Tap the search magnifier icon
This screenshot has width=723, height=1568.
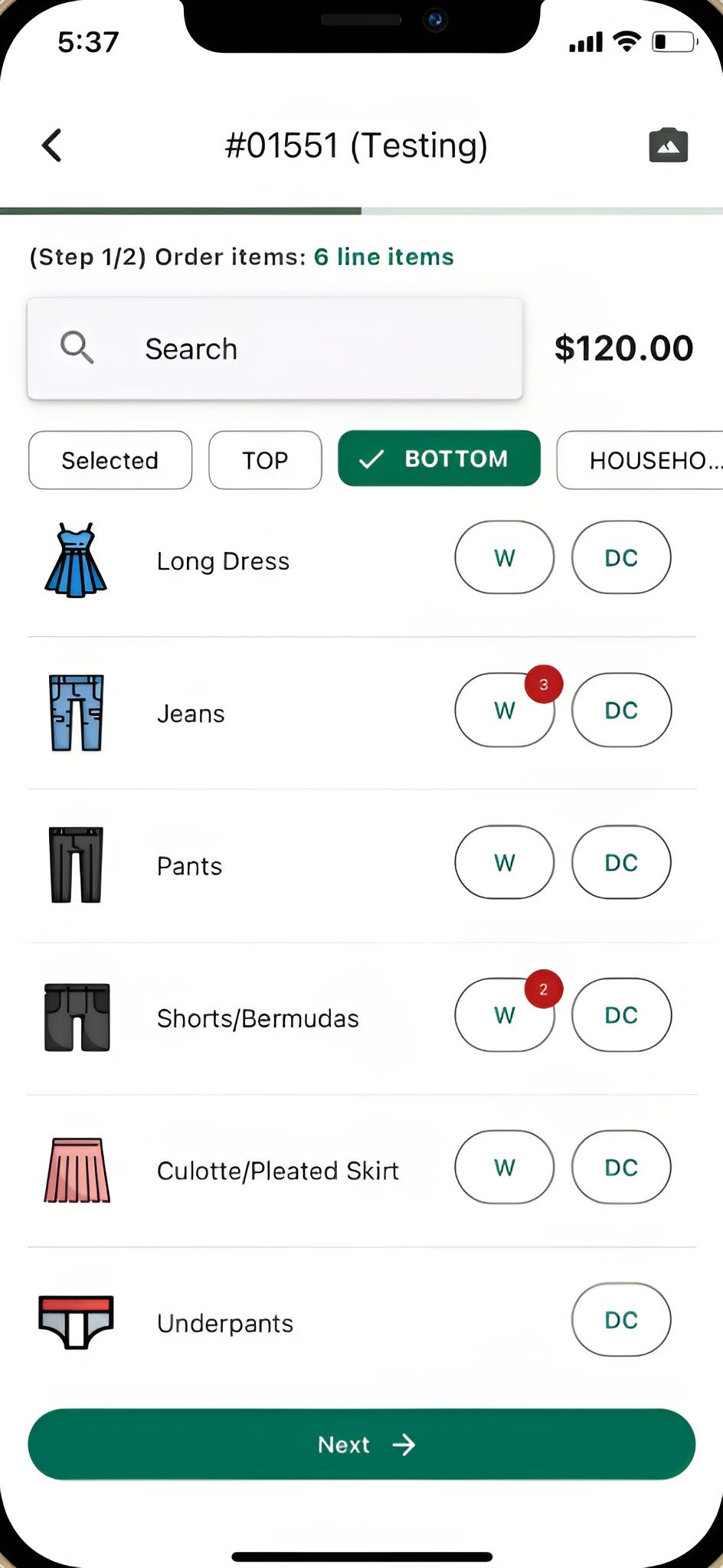click(x=76, y=348)
